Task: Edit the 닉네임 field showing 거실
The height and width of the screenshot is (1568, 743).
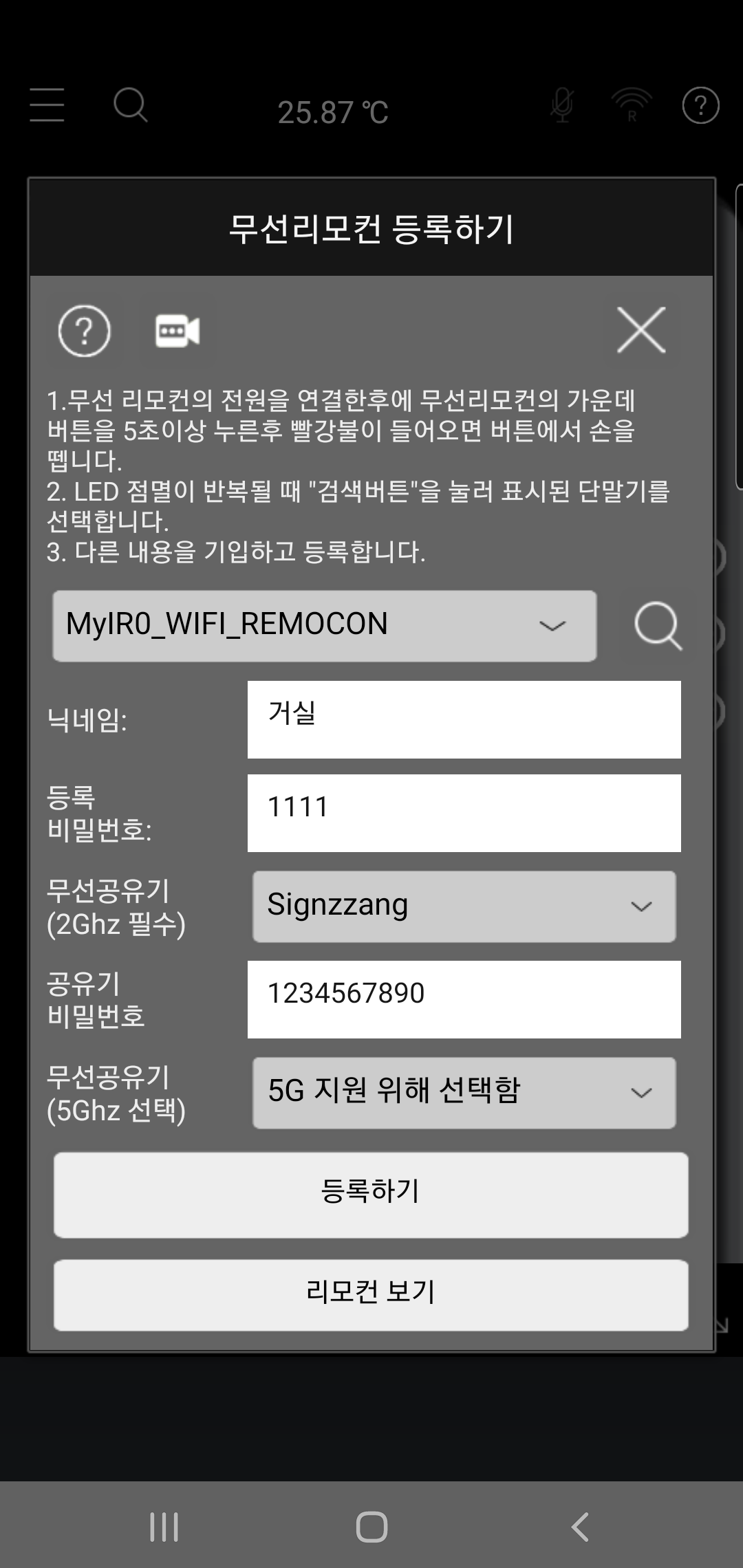Action: click(x=464, y=719)
